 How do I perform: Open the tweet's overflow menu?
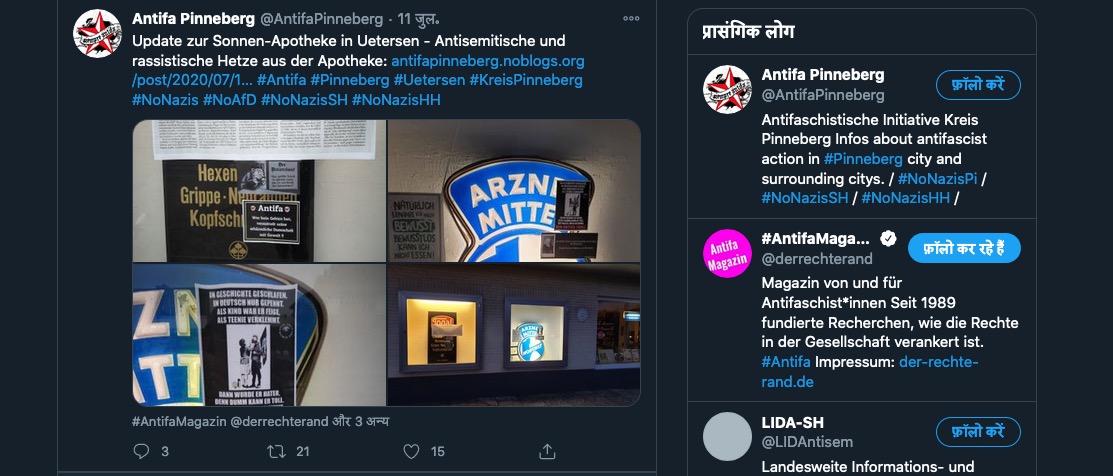pyautogui.click(x=630, y=19)
